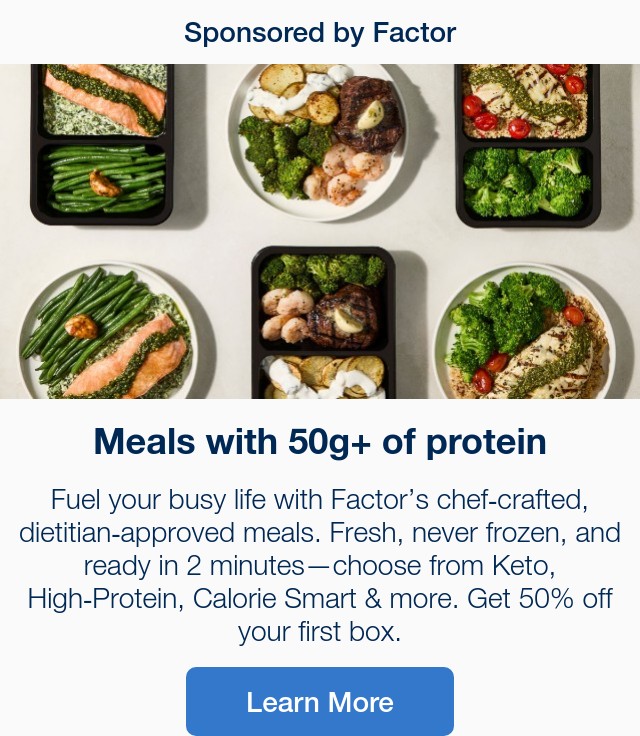Screen dimensions: 640x736
Task: Tap the Learn More button
Action: point(320,701)
